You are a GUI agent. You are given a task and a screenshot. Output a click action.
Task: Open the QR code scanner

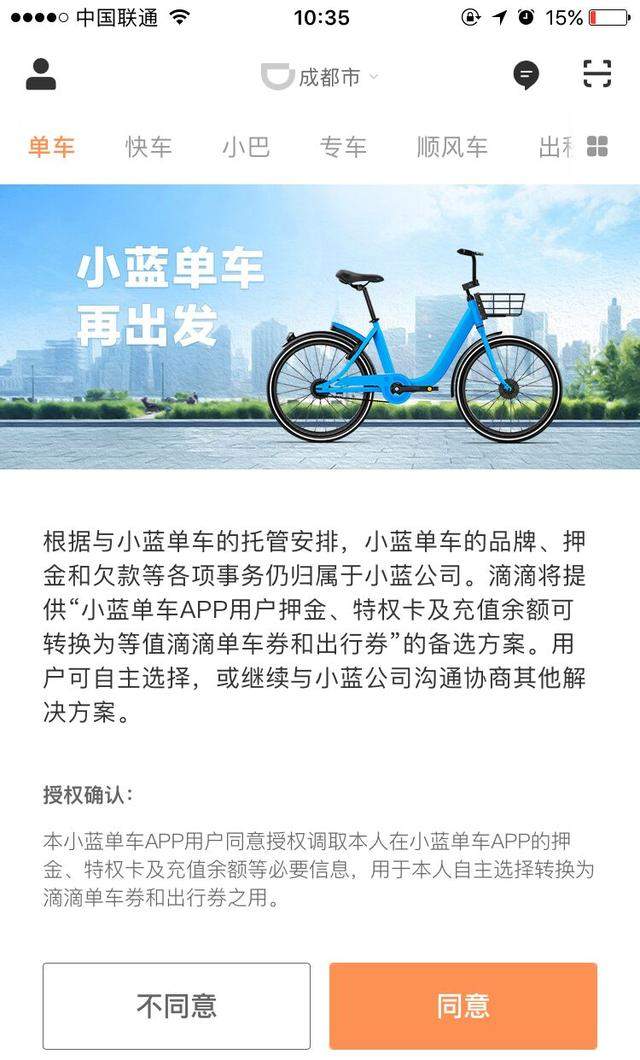coord(597,75)
